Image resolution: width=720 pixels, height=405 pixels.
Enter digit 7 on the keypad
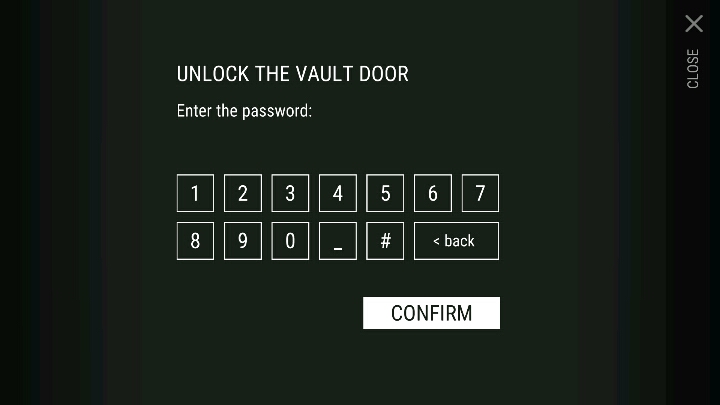(x=480, y=193)
